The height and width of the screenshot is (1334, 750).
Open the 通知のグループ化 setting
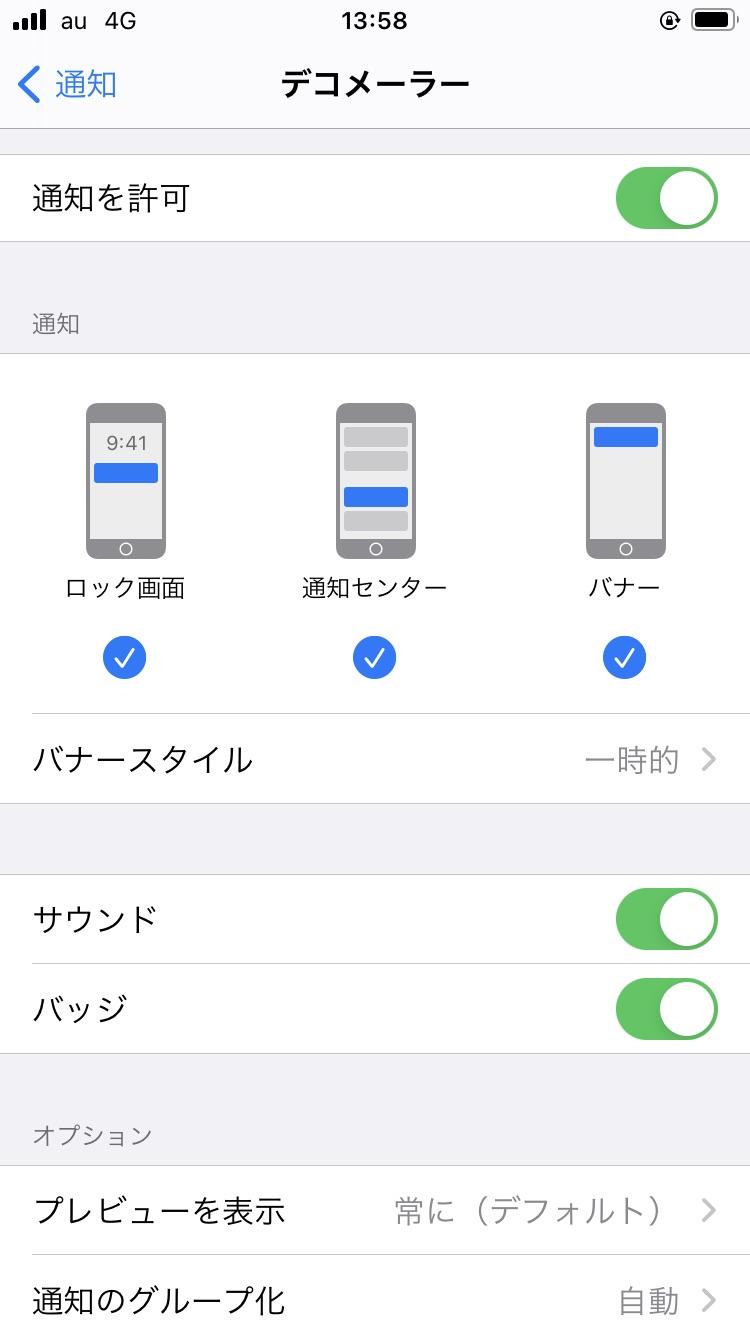(x=375, y=1295)
